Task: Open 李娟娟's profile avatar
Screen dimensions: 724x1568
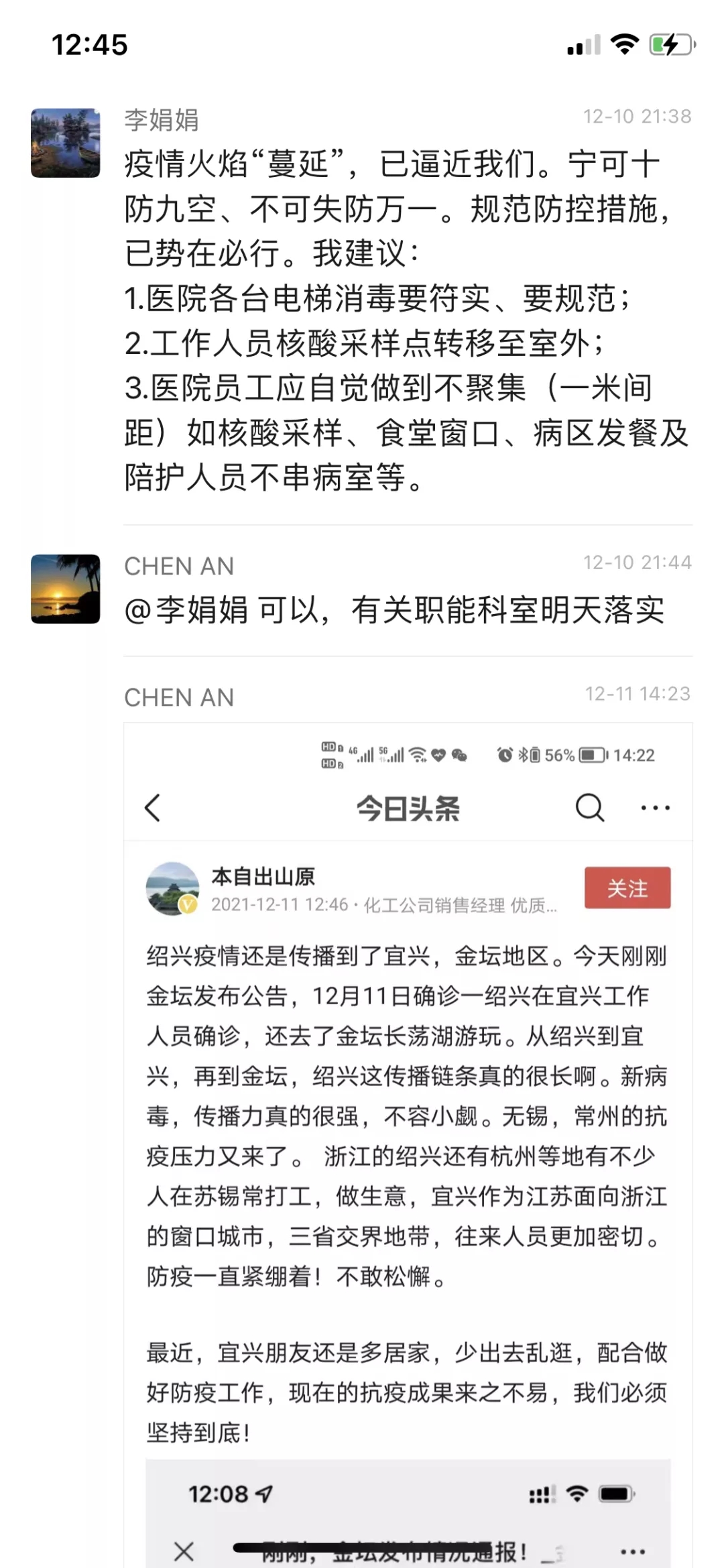Action: click(66, 143)
